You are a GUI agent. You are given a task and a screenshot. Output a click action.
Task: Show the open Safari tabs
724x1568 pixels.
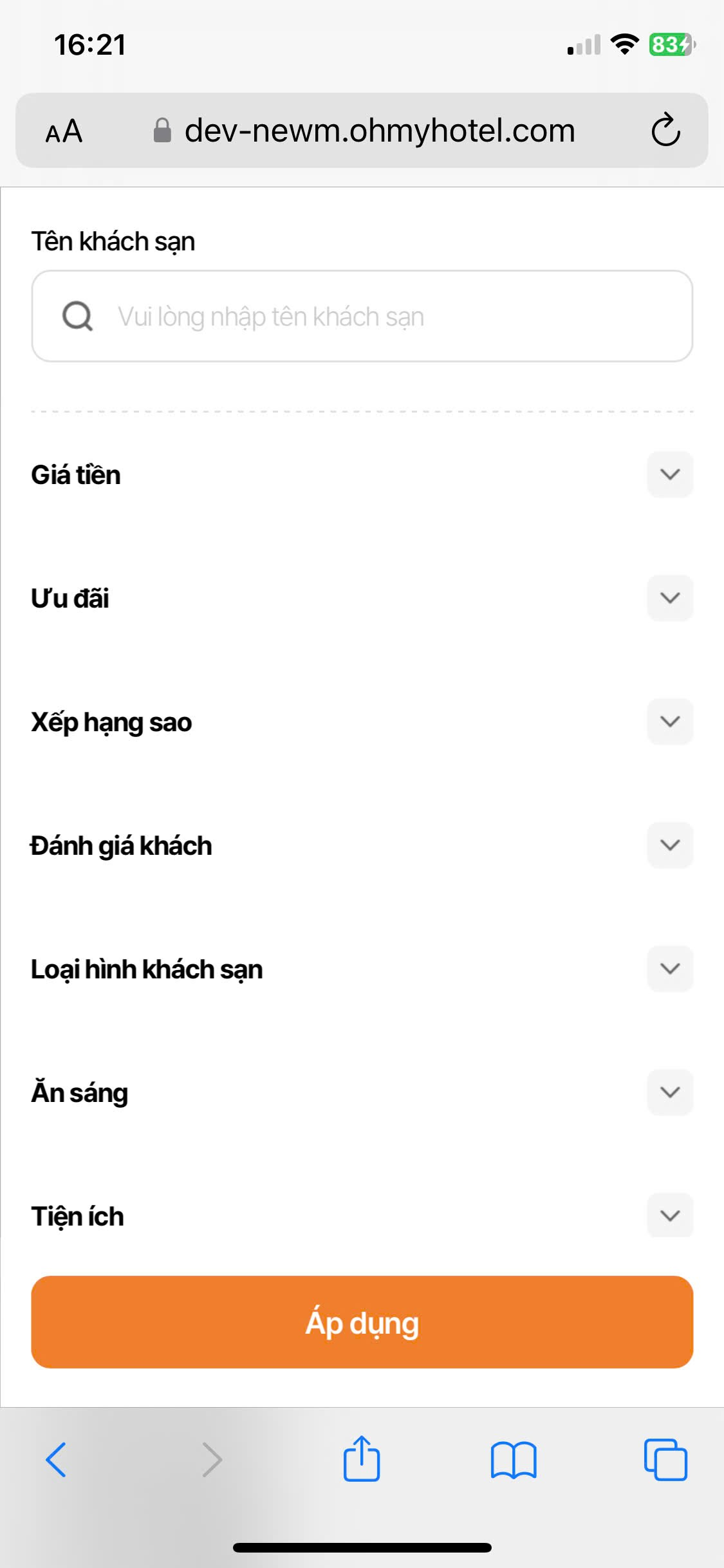tap(665, 1459)
